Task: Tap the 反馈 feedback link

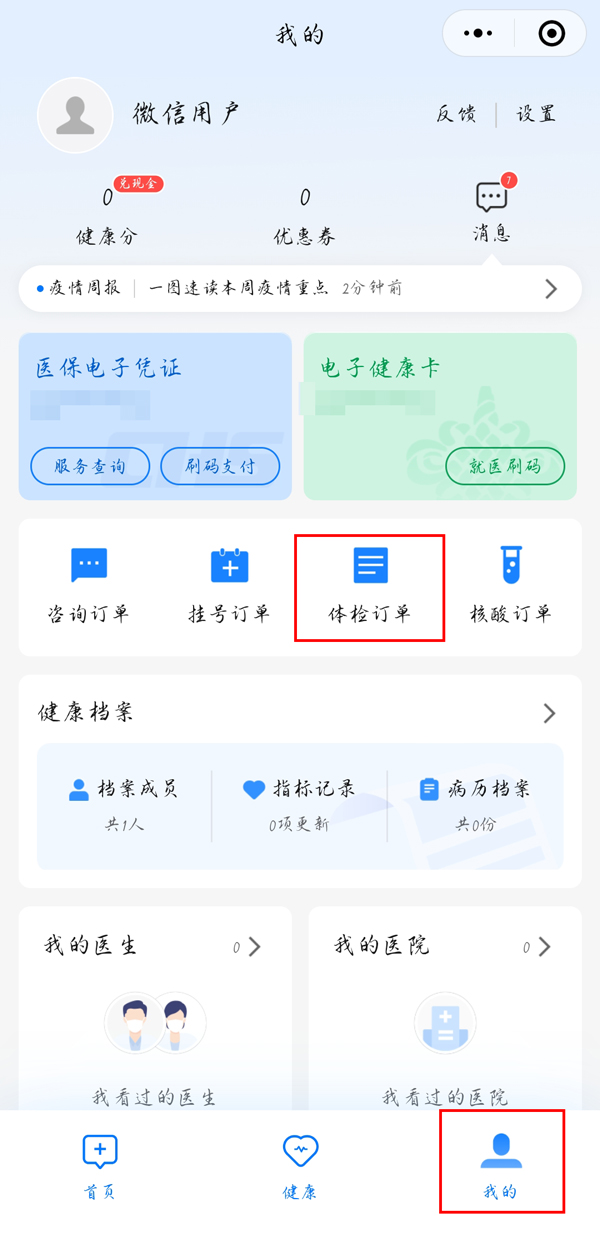Action: [x=456, y=114]
